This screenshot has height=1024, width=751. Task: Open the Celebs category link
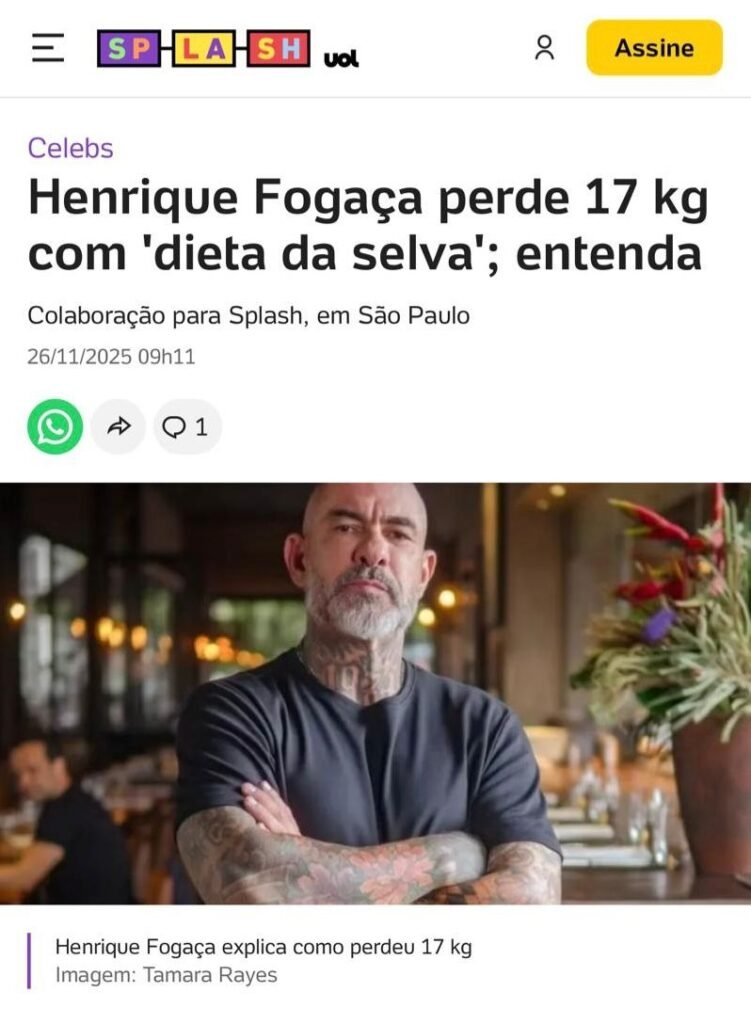pyautogui.click(x=70, y=148)
